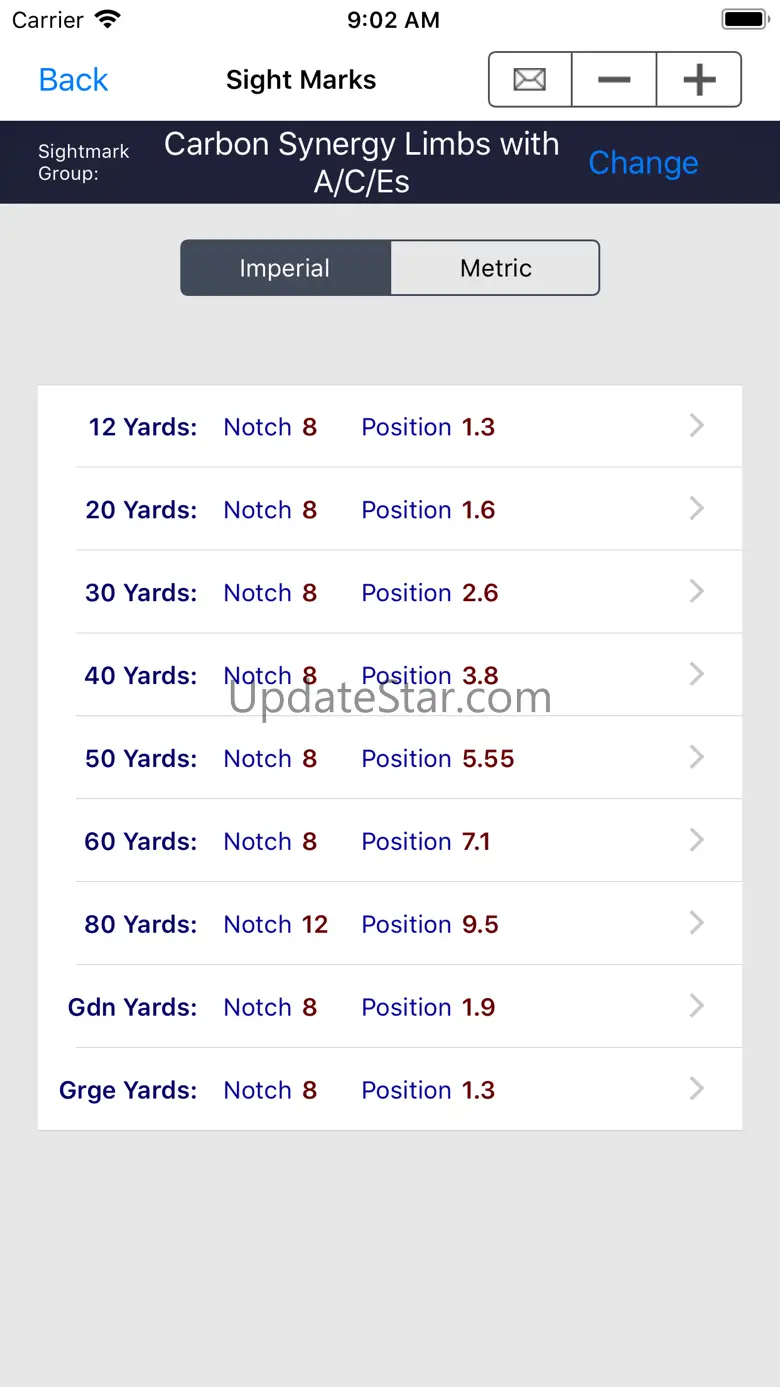Open the Gdn Yards sight mark

390,1008
